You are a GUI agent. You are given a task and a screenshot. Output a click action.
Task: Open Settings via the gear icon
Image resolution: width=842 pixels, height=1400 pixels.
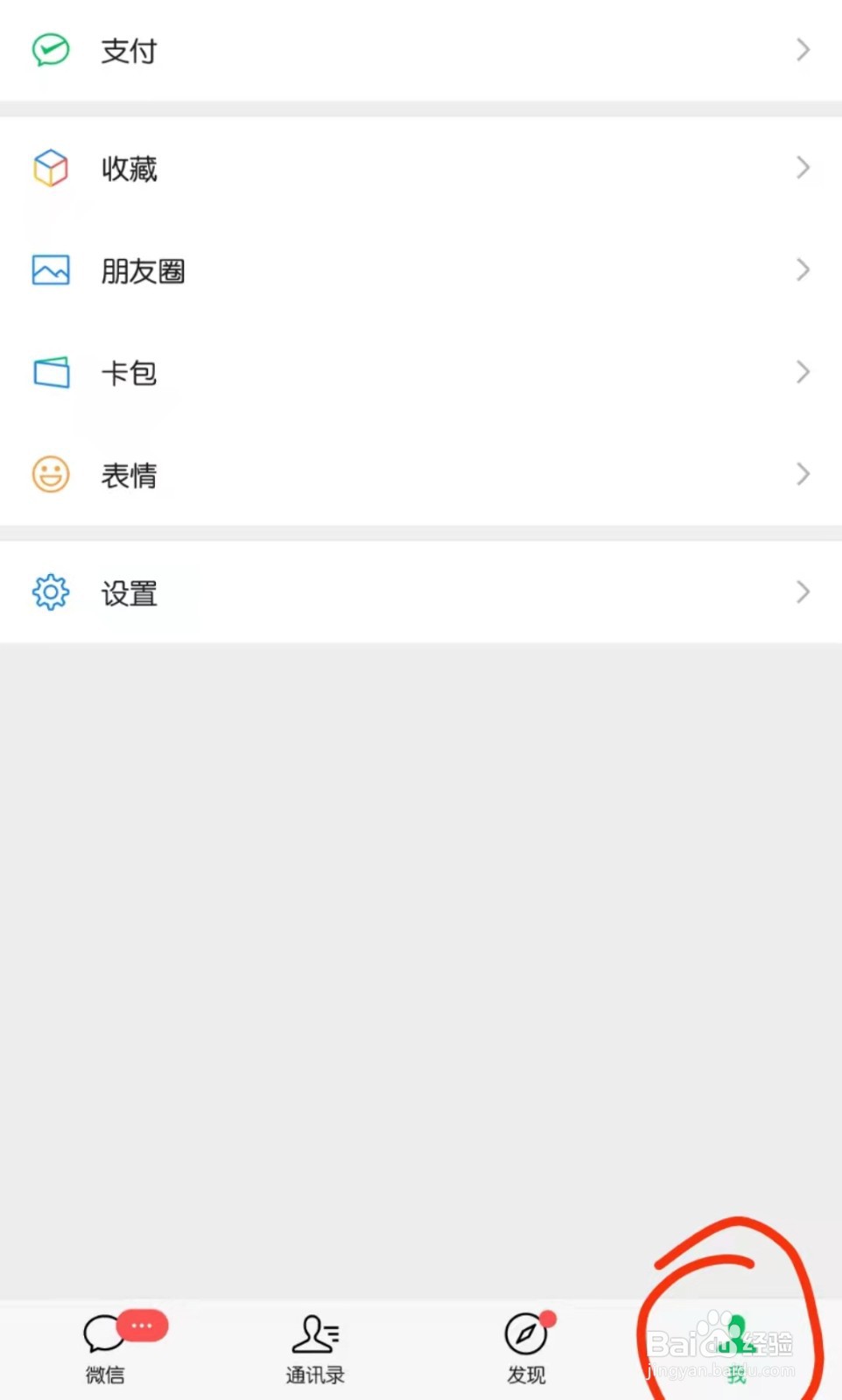[x=50, y=592]
